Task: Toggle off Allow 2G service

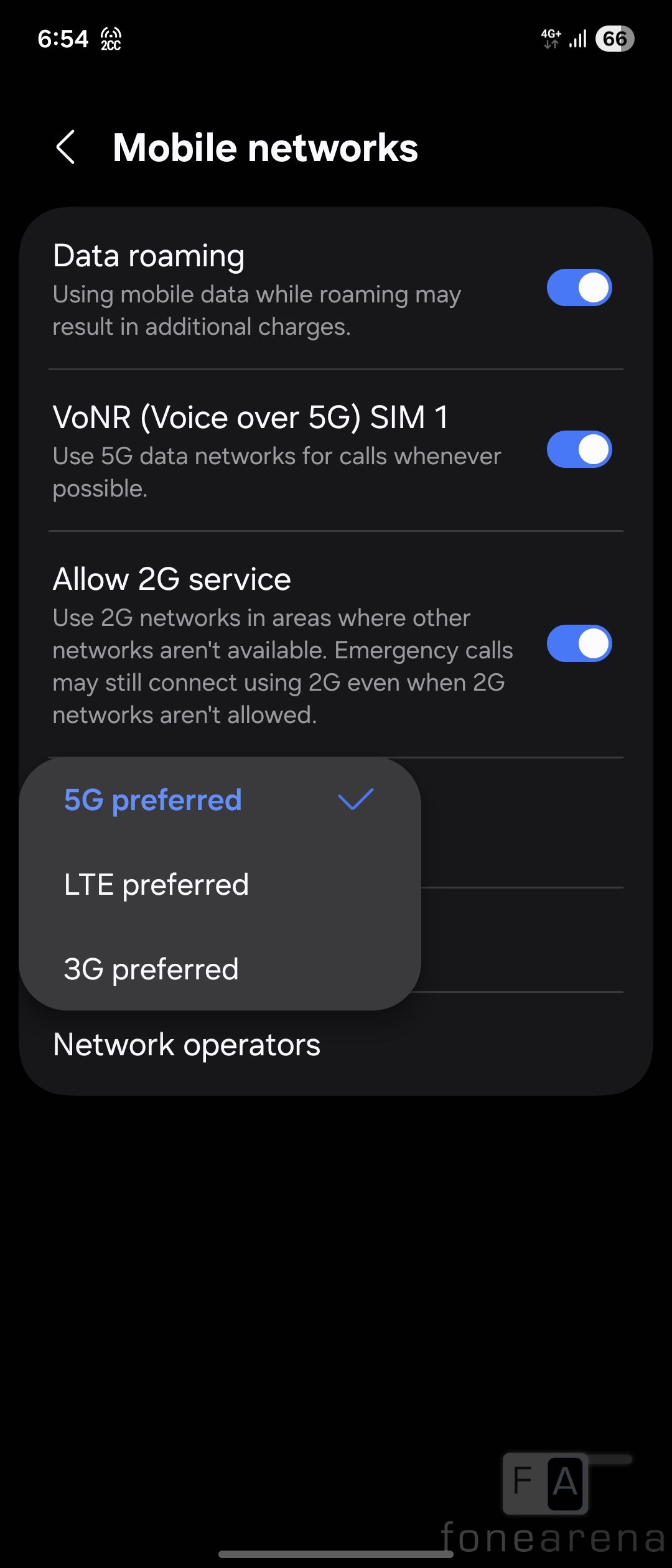Action: click(x=579, y=643)
